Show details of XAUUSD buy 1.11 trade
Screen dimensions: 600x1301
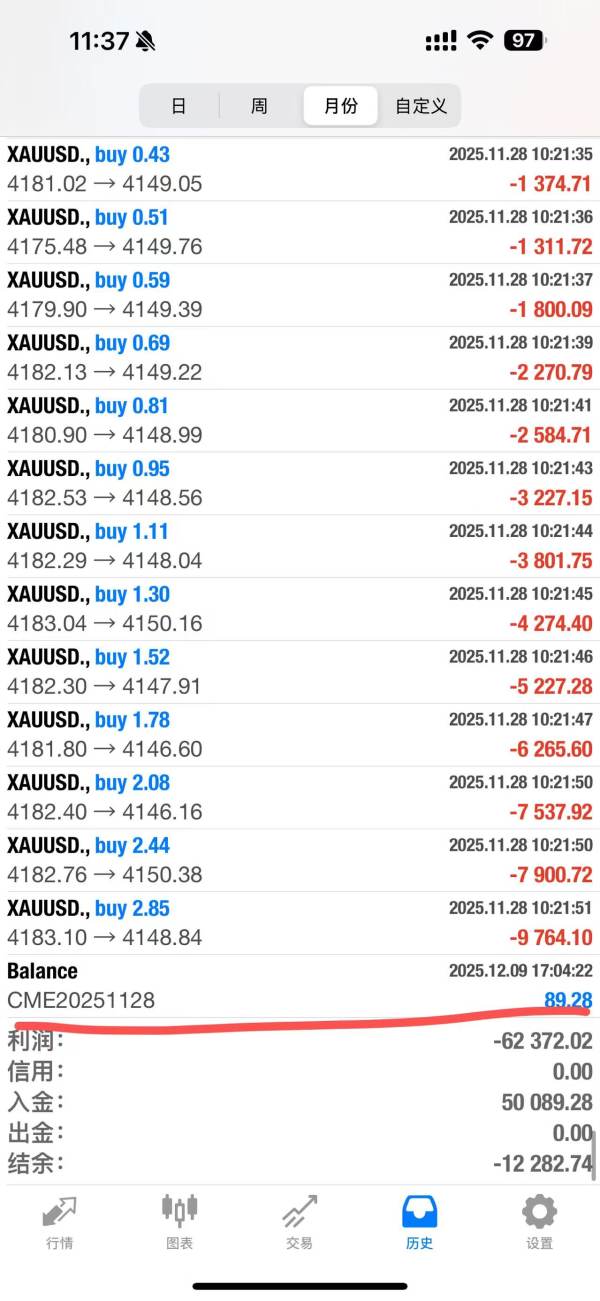tap(300, 546)
